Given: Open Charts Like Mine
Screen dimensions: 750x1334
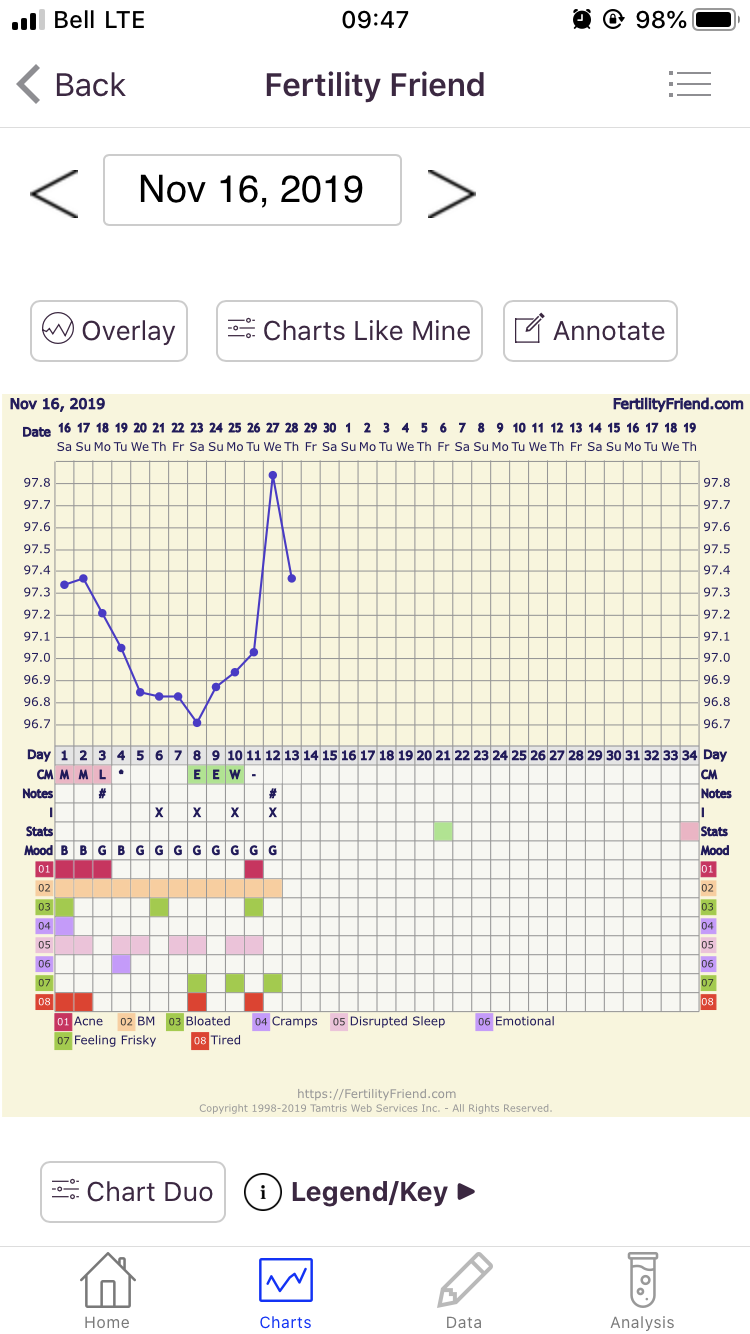Looking at the screenshot, I should [x=349, y=331].
